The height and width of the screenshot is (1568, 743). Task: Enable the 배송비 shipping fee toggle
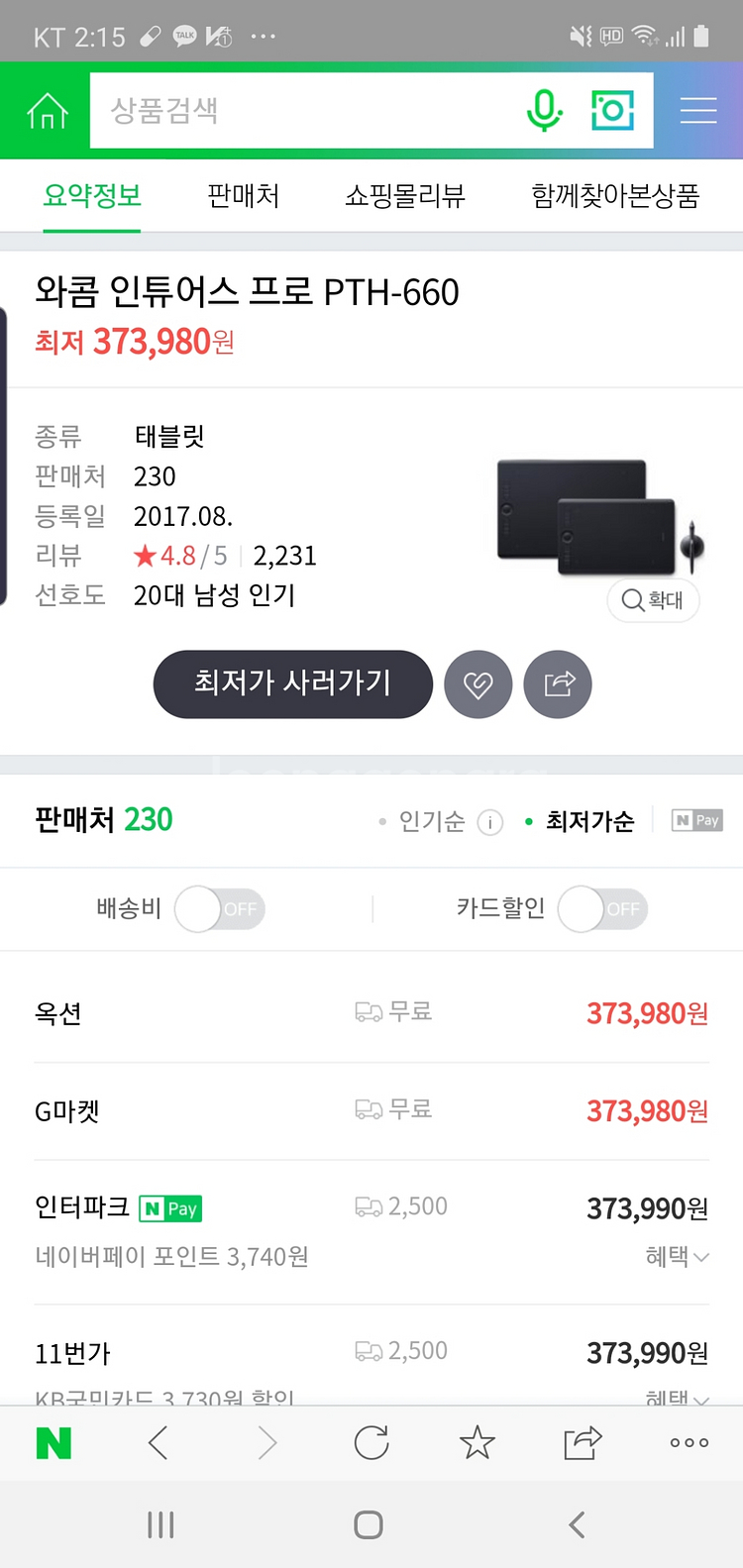219,908
